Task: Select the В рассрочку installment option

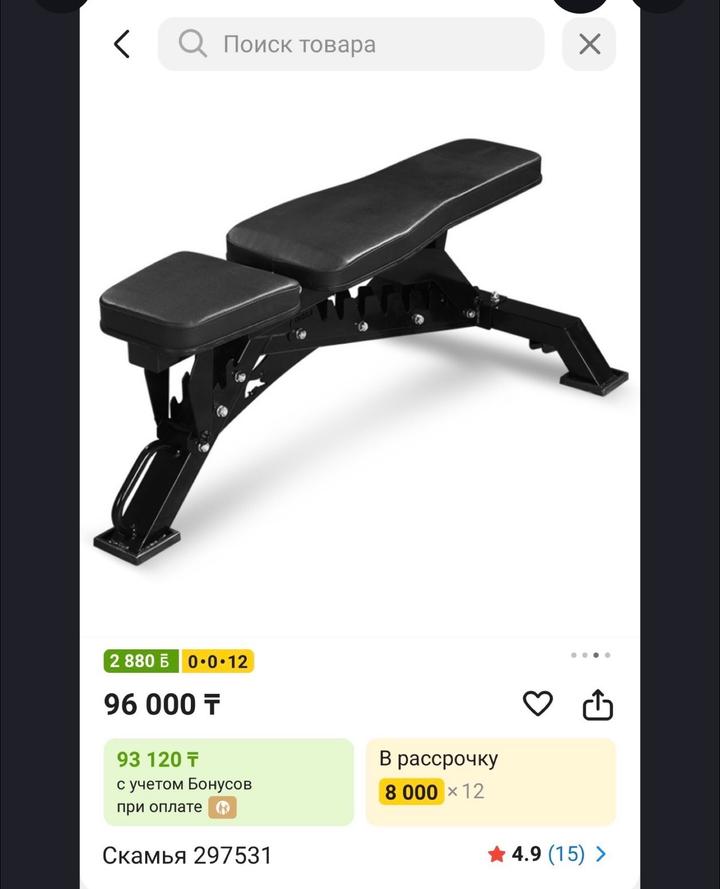Action: pyautogui.click(x=490, y=781)
